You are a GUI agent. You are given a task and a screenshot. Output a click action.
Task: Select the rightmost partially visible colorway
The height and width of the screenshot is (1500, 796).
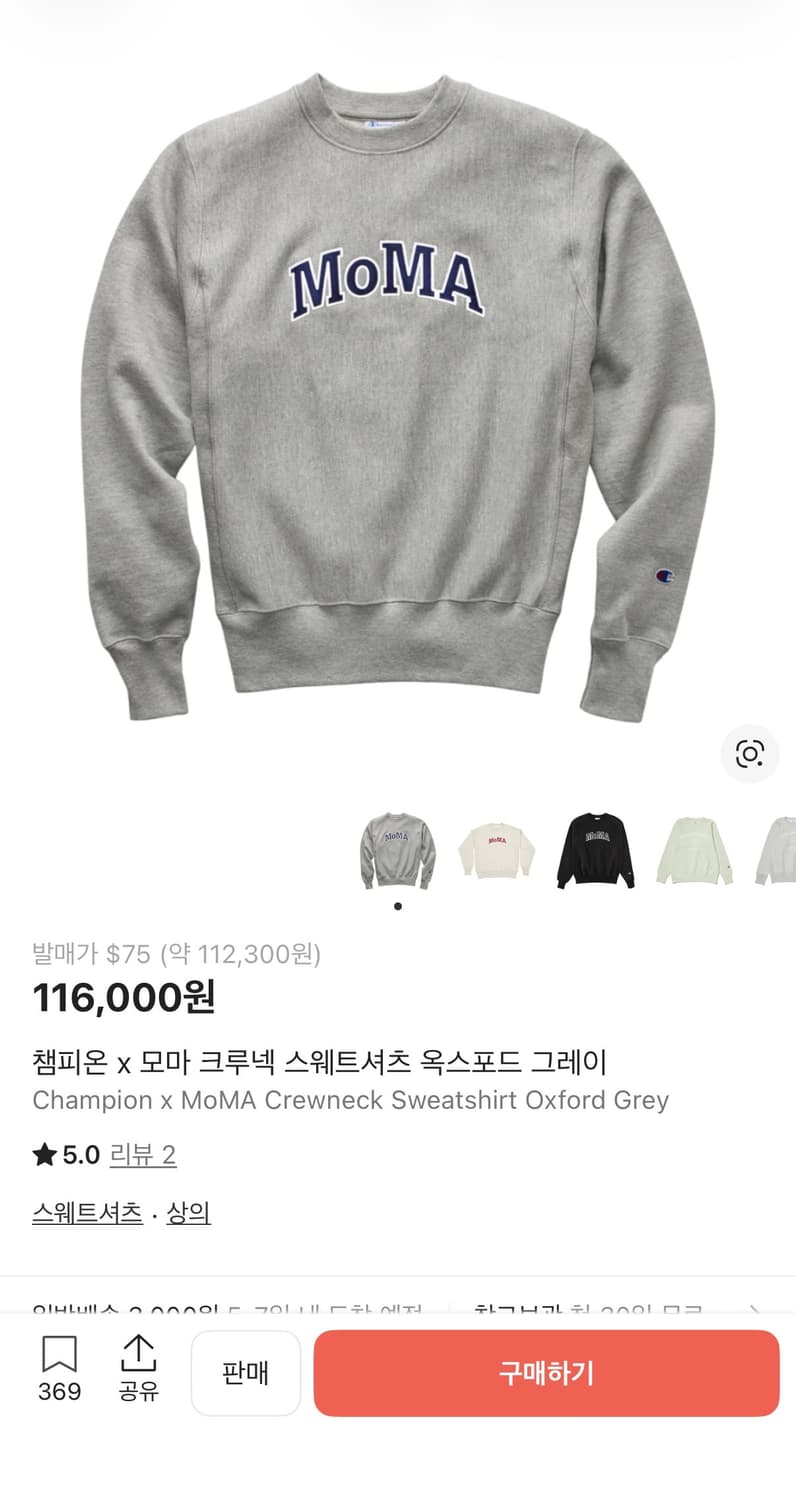[780, 849]
